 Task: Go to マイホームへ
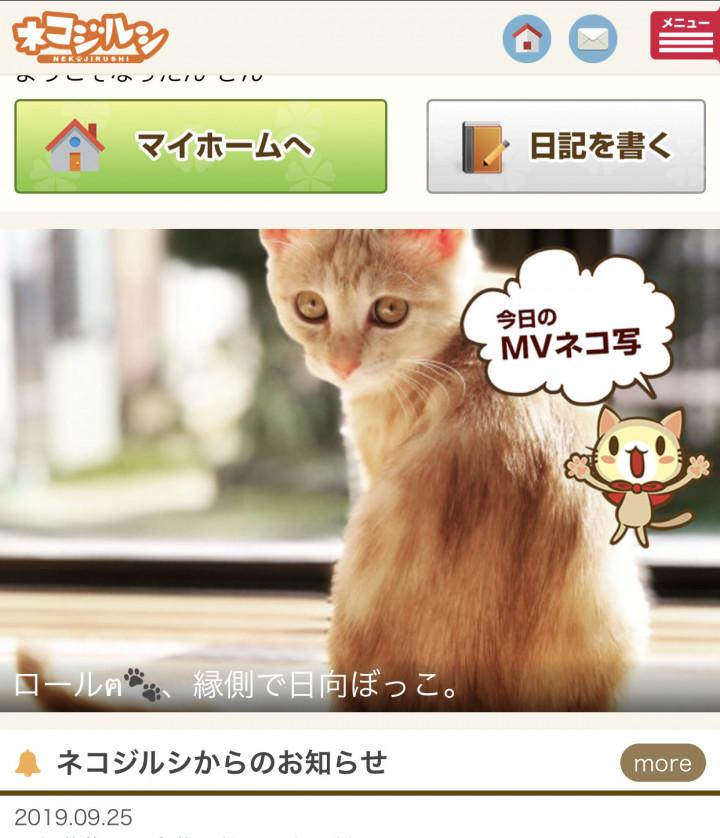[200, 146]
